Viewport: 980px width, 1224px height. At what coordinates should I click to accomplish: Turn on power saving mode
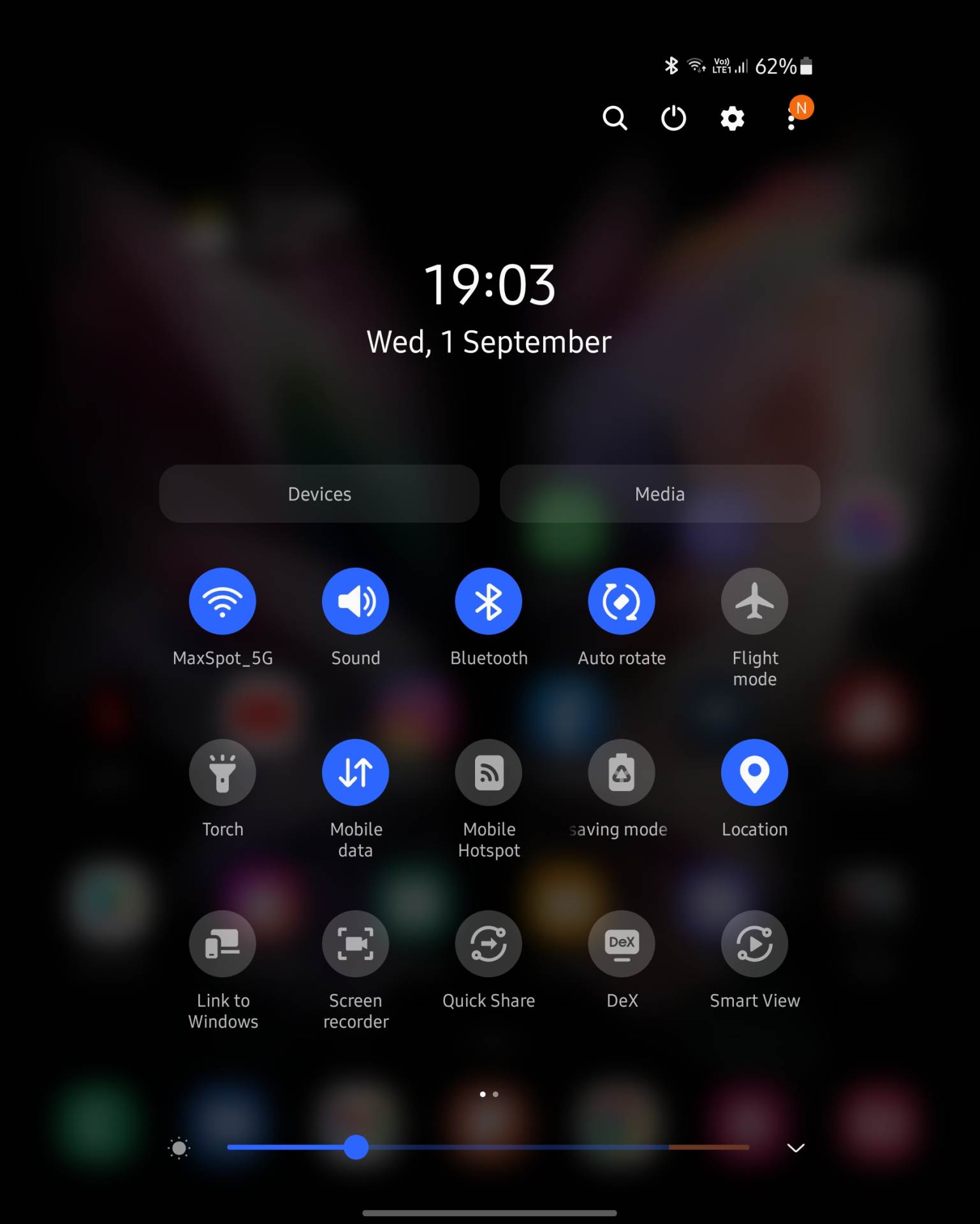(621, 773)
